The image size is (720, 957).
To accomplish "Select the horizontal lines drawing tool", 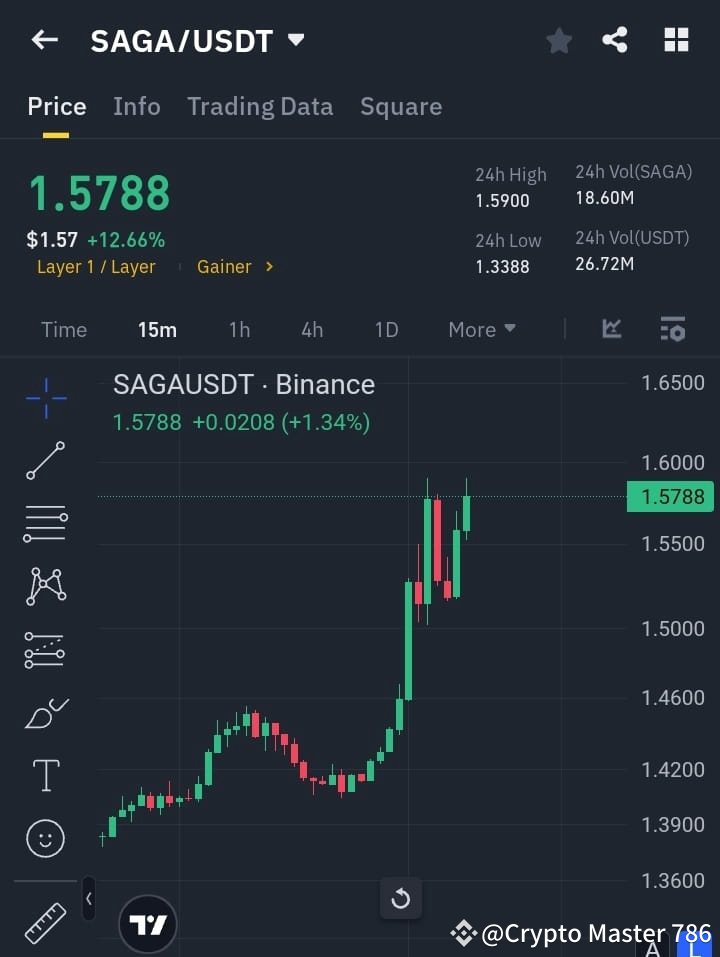I will 45,524.
